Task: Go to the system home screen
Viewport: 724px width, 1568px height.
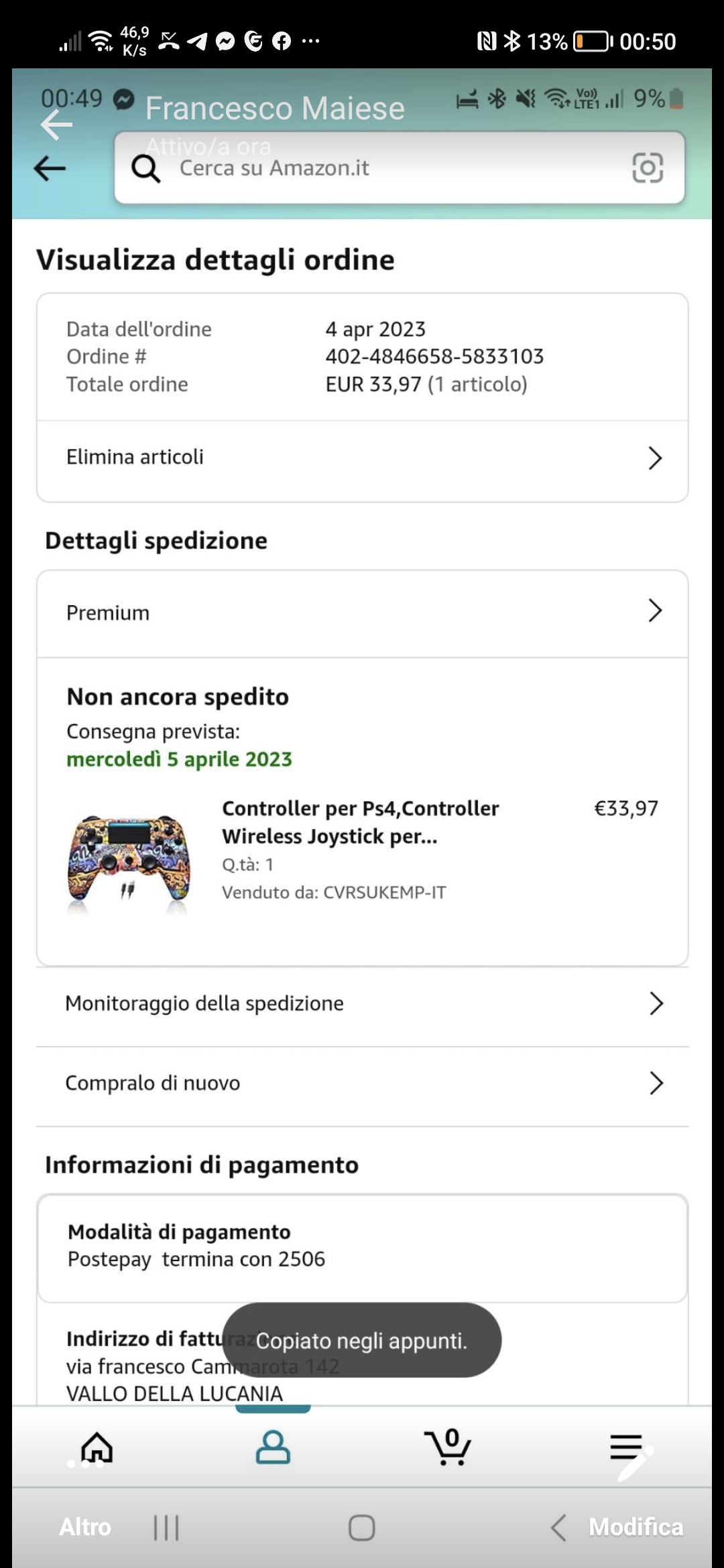Action: tap(361, 1528)
